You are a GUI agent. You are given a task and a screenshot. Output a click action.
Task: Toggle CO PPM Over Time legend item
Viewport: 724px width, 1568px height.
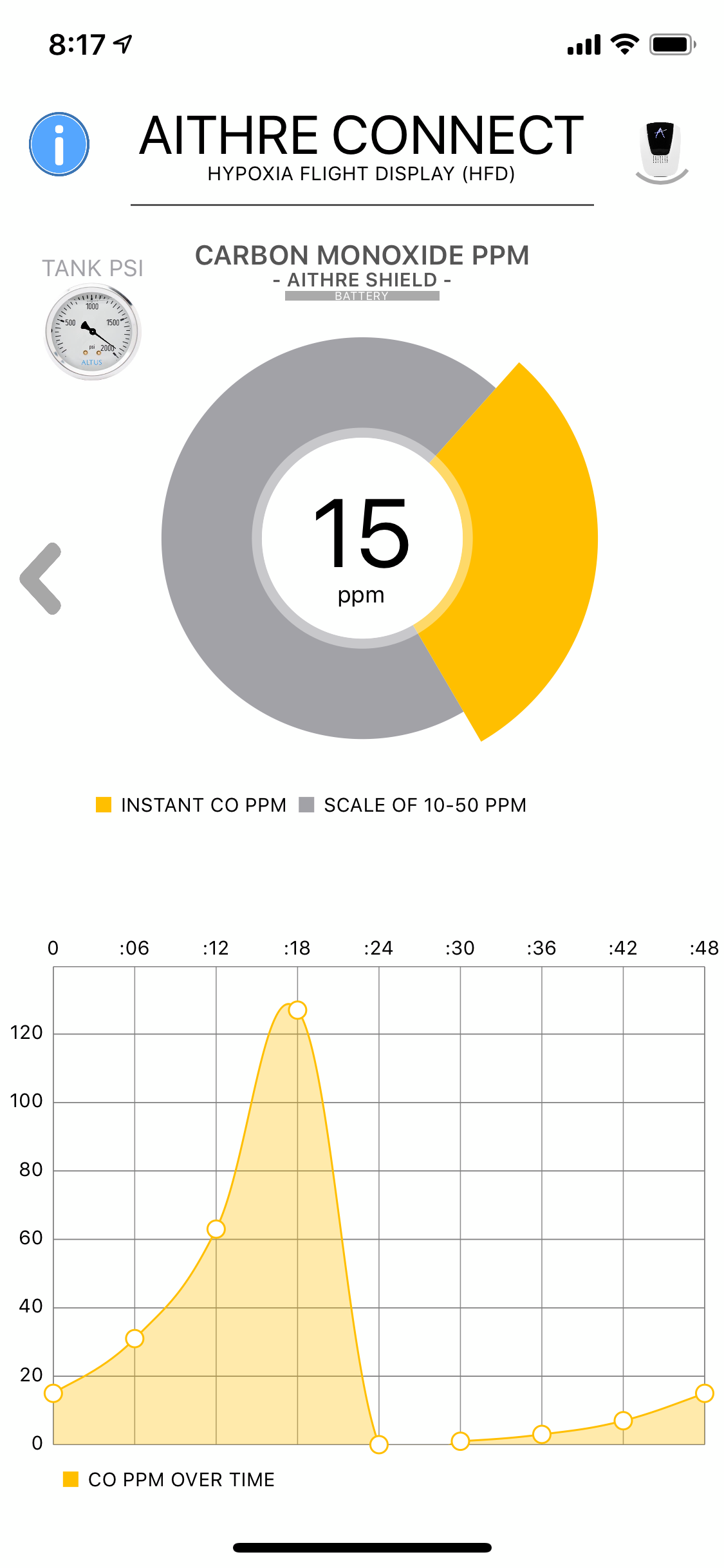point(169,1480)
